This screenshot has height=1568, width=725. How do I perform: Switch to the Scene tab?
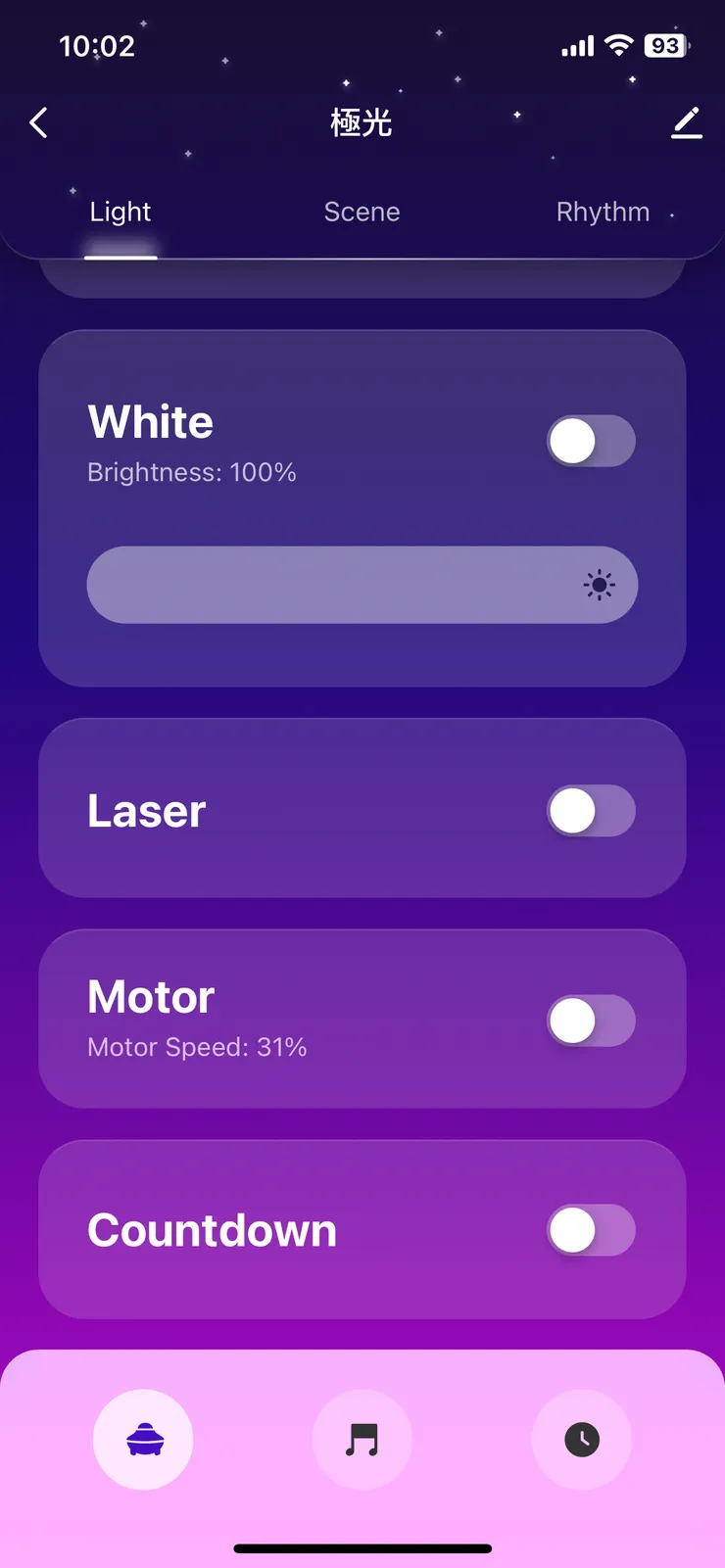(x=362, y=213)
